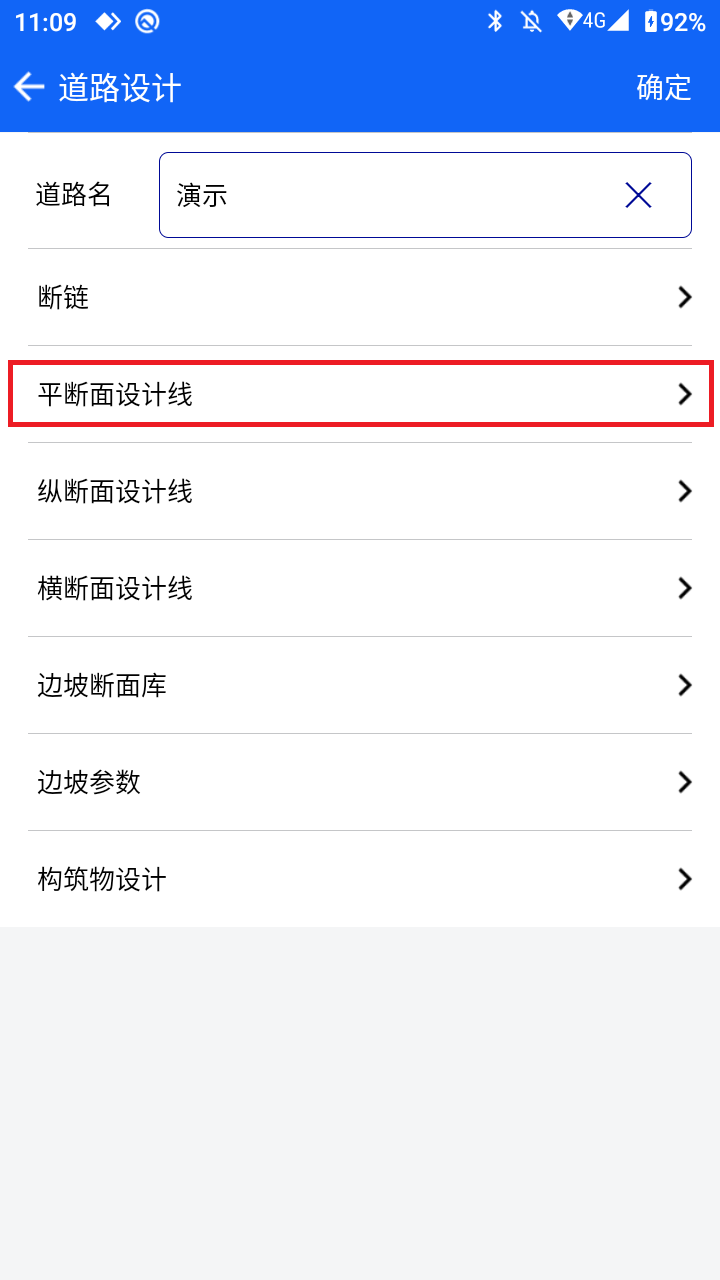Clear the road name with the X
Screen dimensions: 720x1280
point(638,195)
